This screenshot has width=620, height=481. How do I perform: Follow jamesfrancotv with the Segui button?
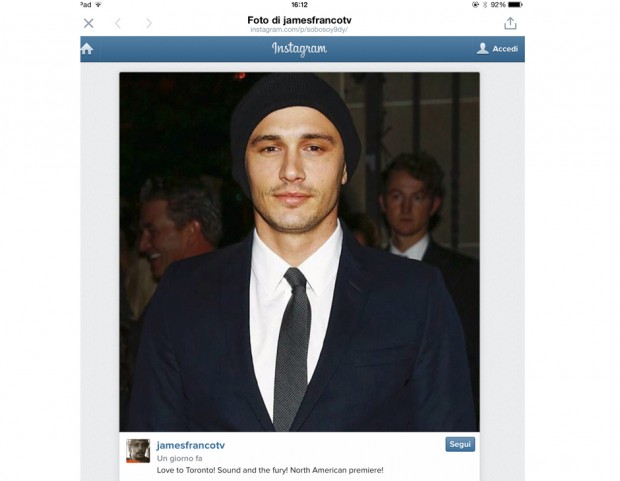[x=460, y=444]
